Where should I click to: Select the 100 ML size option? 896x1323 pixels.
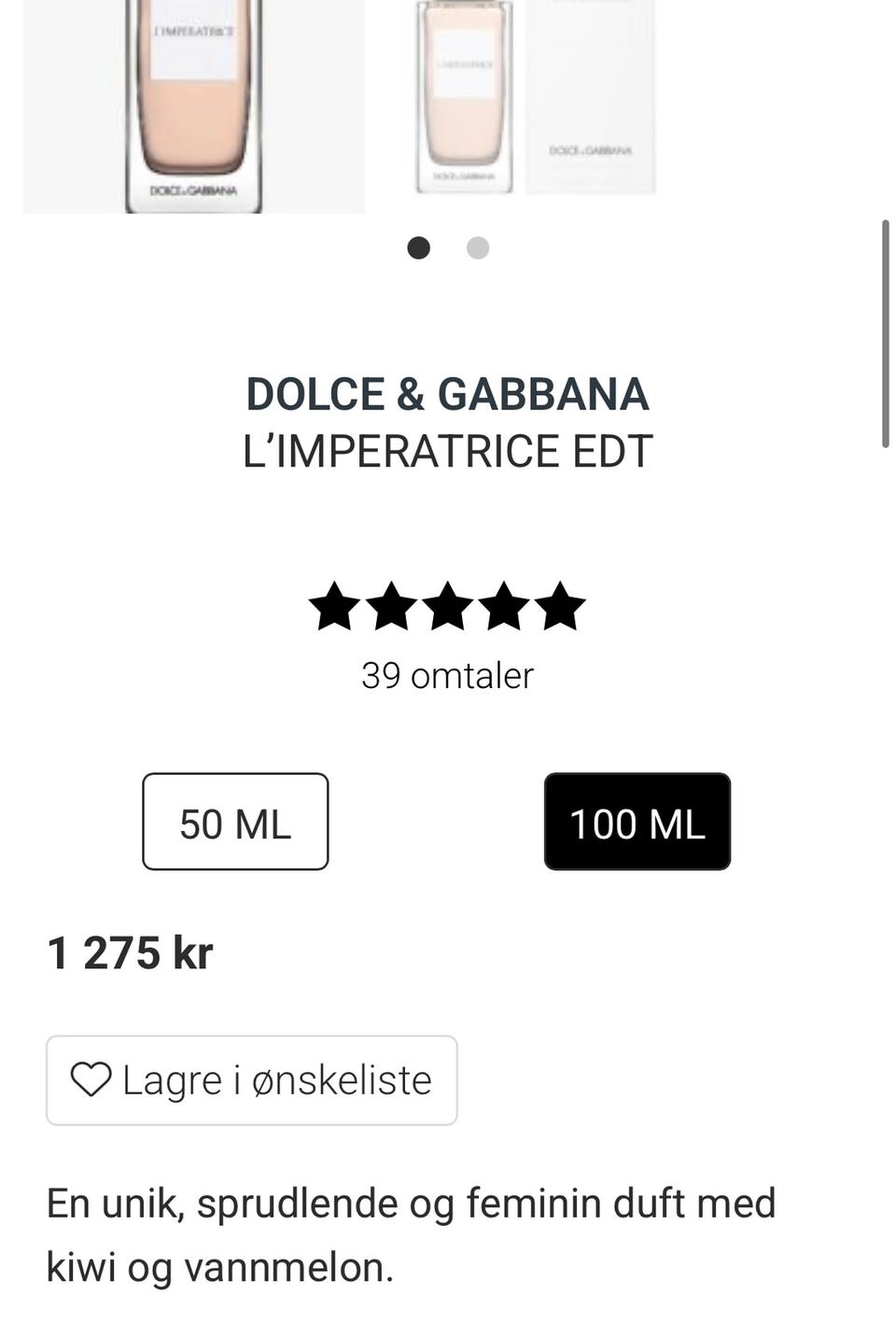[x=637, y=822]
